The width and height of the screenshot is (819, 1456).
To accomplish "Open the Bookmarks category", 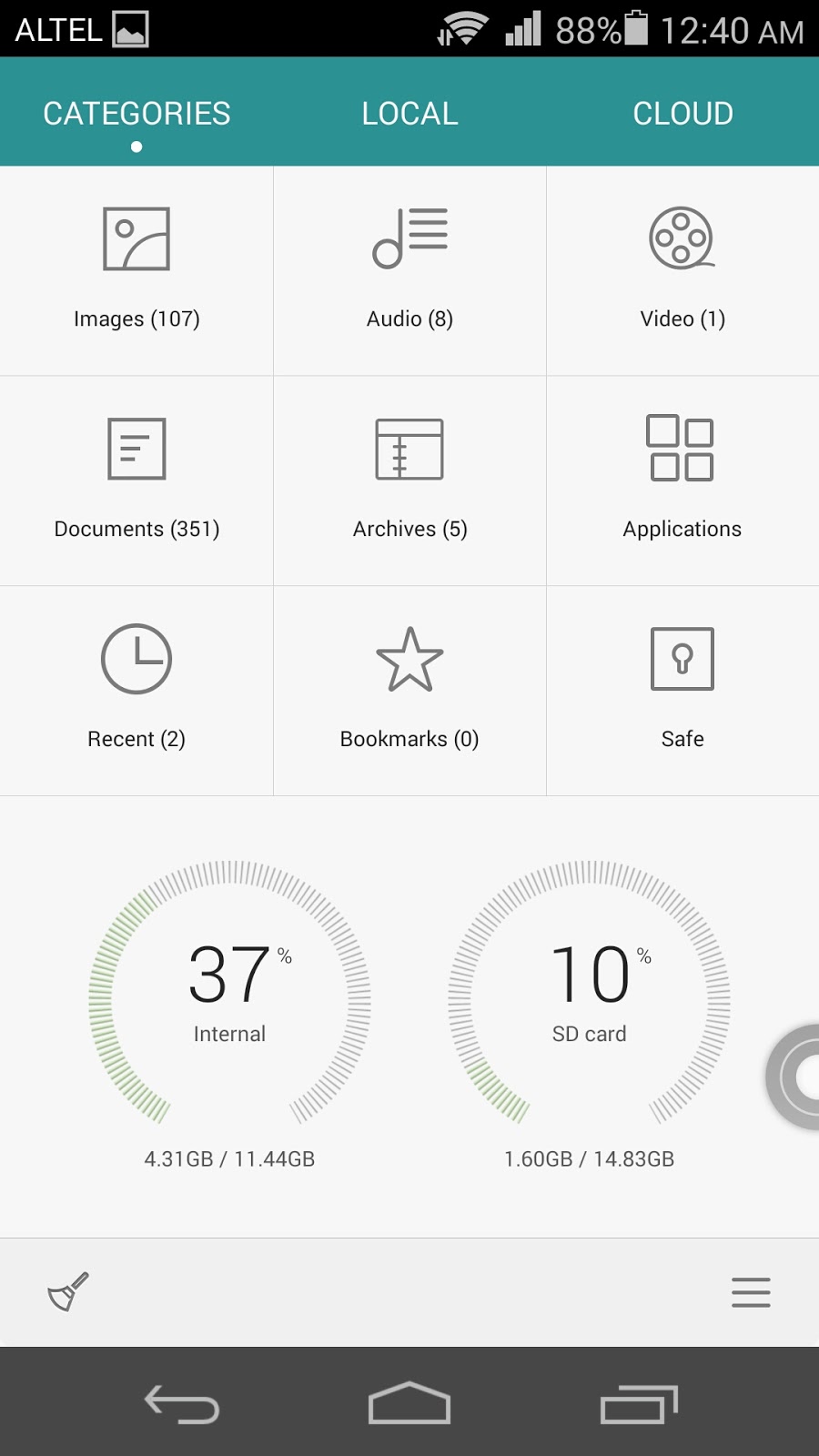I will click(x=409, y=692).
